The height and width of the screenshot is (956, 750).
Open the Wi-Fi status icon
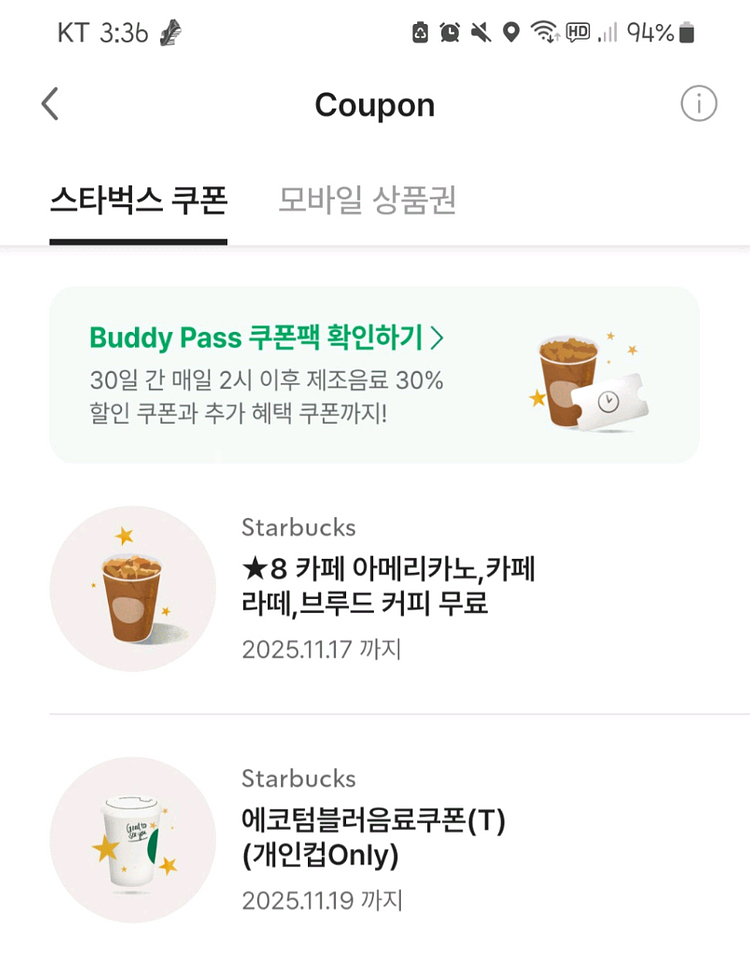coord(543,32)
